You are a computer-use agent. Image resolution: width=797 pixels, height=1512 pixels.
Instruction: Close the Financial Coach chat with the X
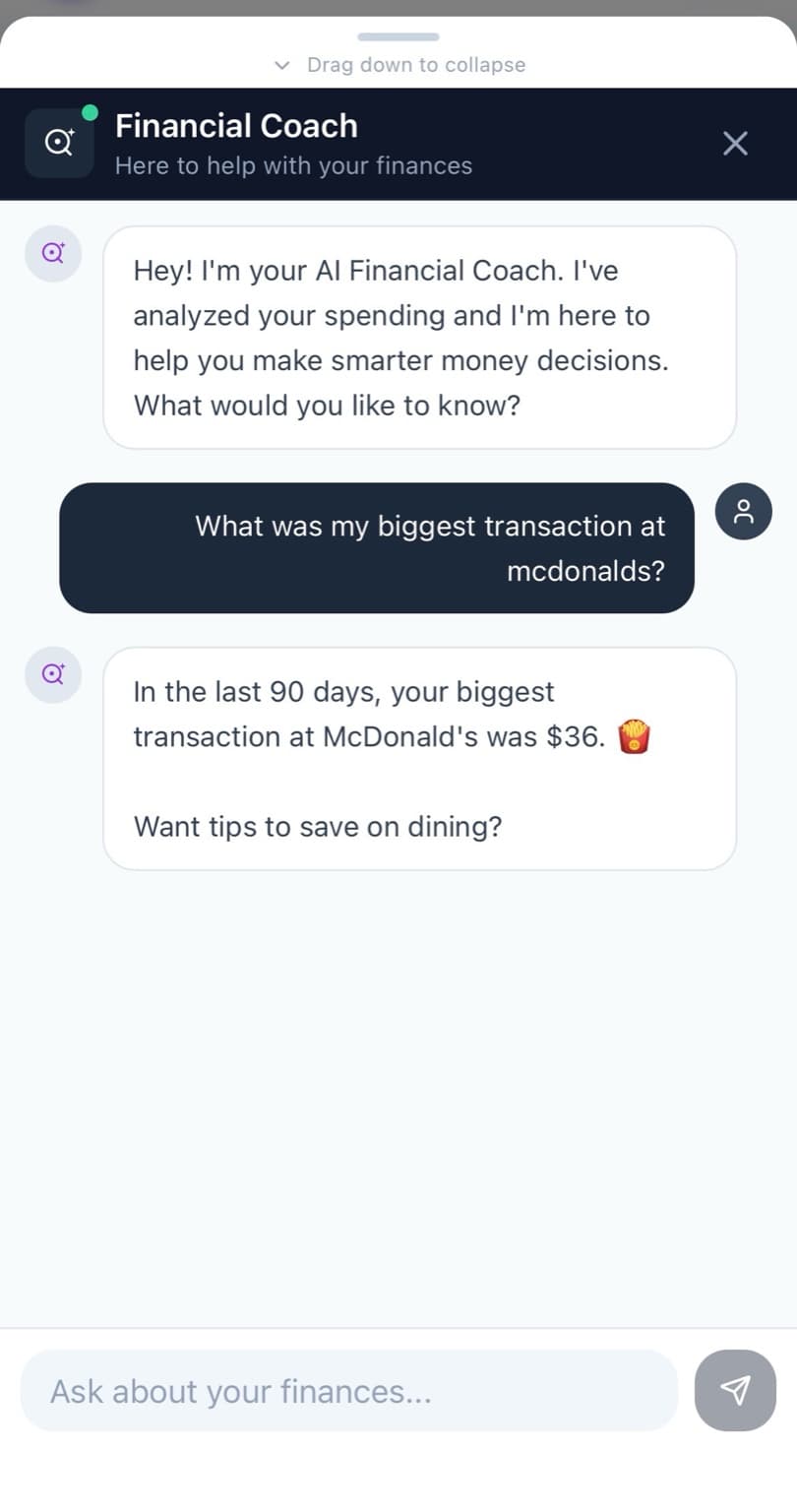pos(735,143)
